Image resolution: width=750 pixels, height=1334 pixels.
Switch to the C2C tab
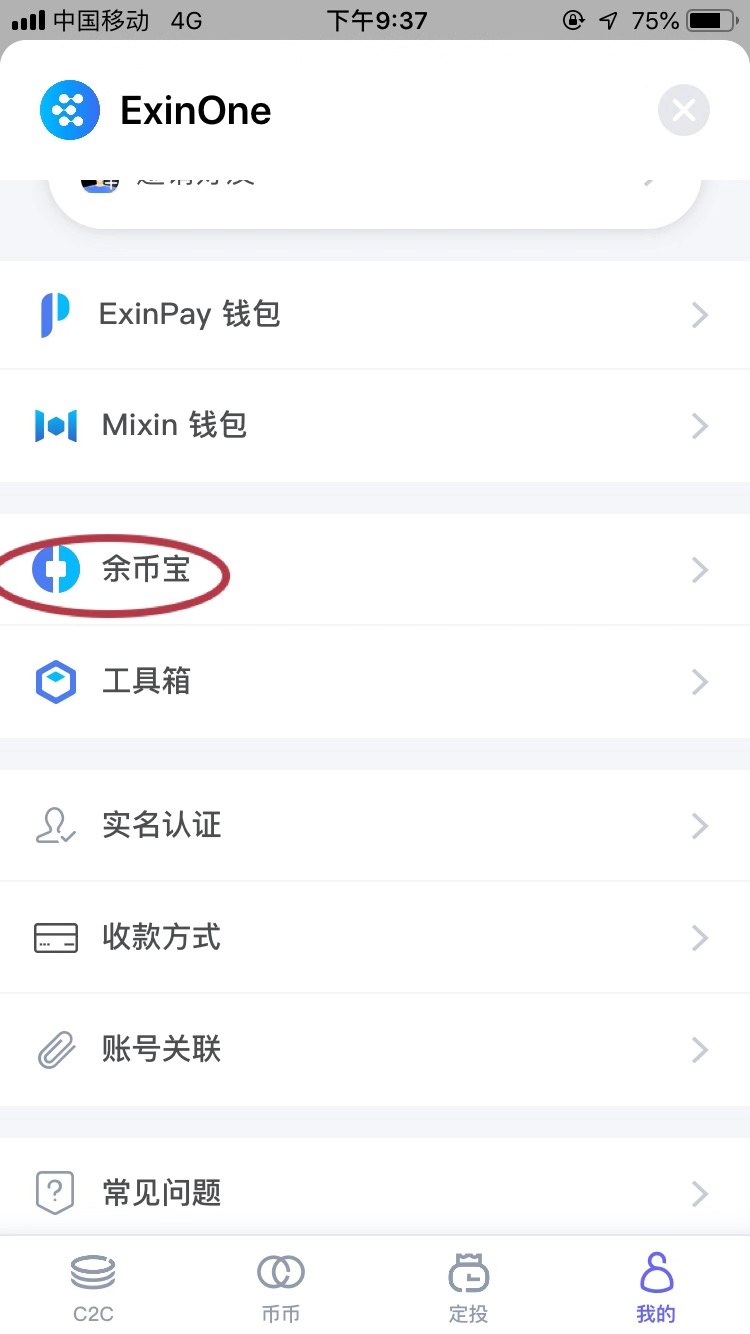click(x=93, y=1288)
